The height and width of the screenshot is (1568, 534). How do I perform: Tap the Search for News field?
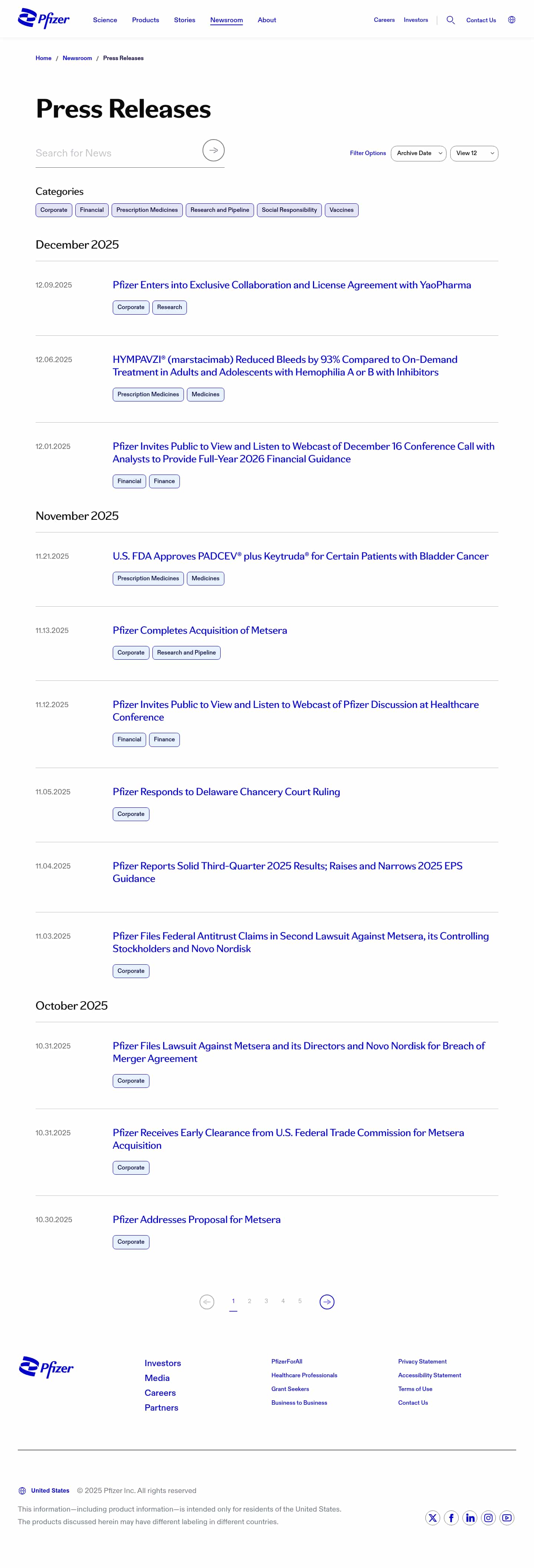pos(116,153)
